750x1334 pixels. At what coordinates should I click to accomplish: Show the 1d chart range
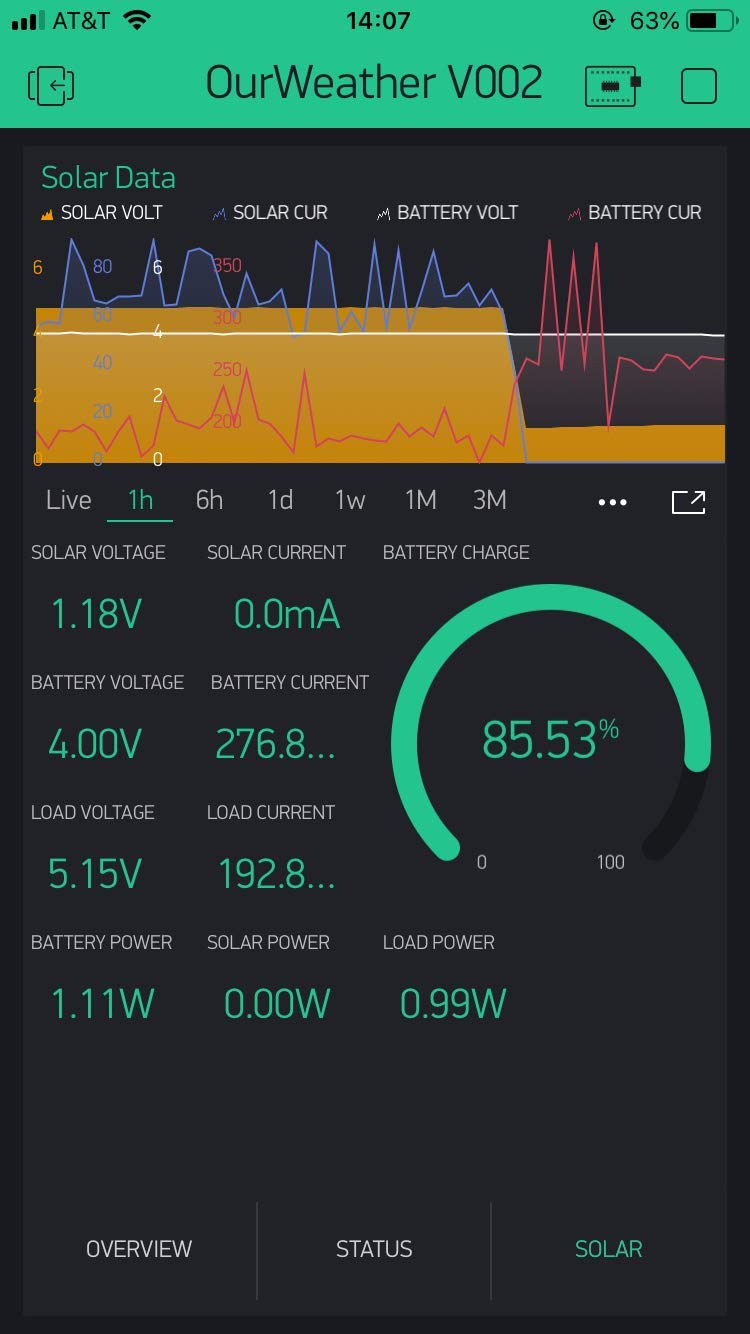(x=280, y=500)
